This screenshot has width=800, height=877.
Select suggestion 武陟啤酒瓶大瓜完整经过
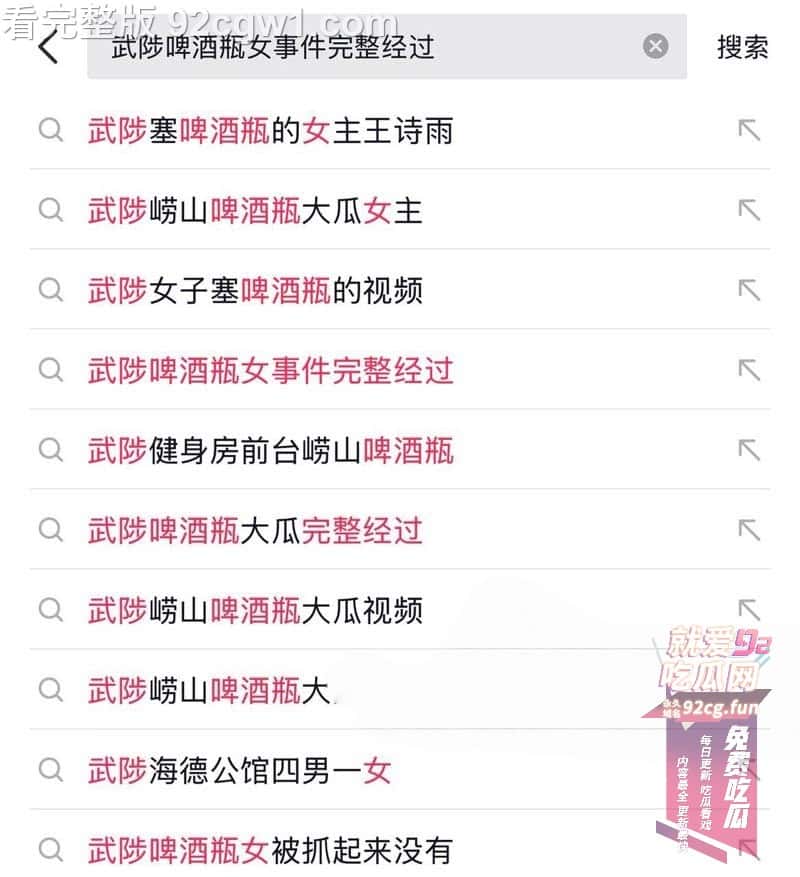coord(255,530)
